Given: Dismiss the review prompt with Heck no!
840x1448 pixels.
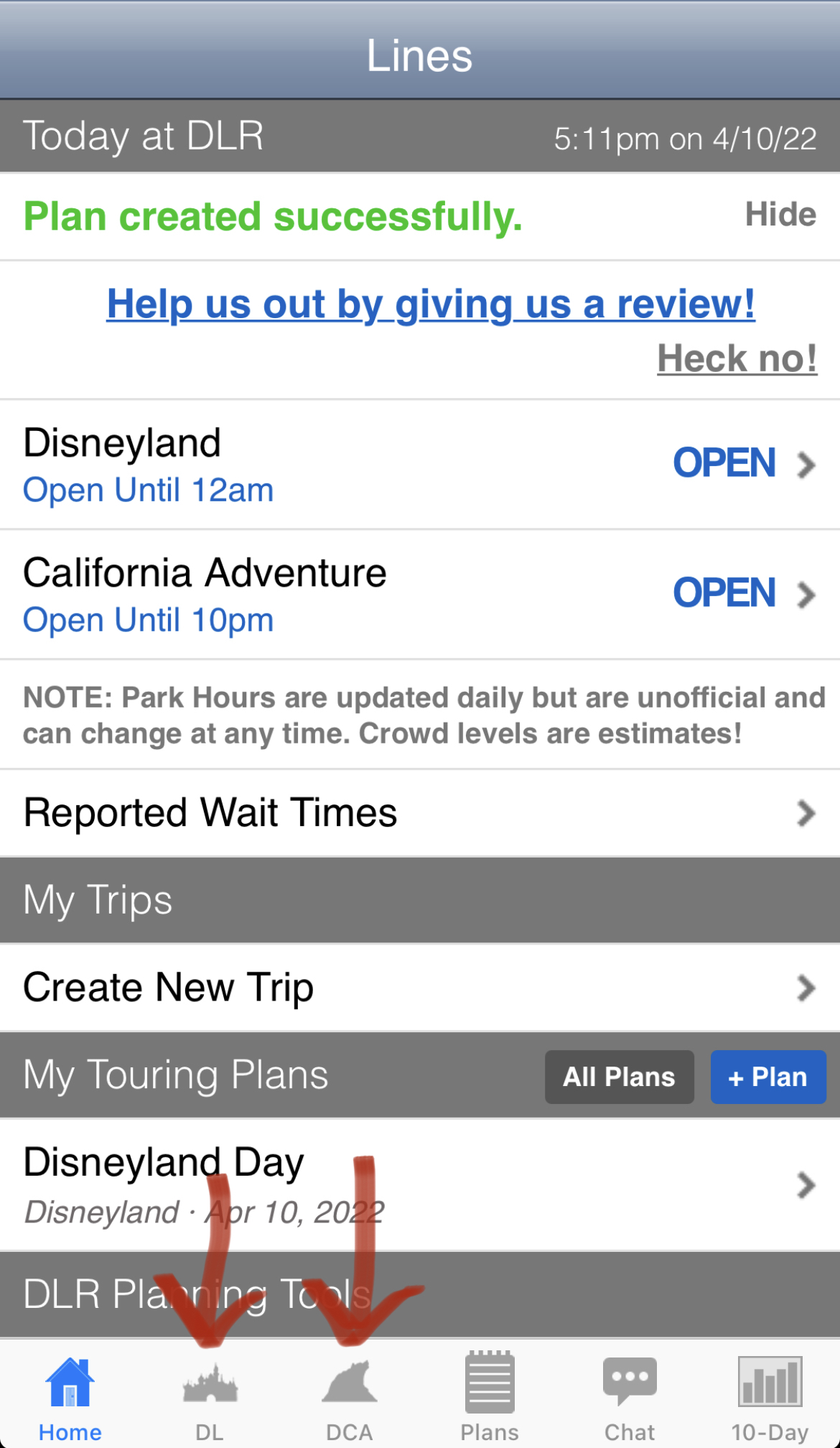Looking at the screenshot, I should (x=737, y=358).
